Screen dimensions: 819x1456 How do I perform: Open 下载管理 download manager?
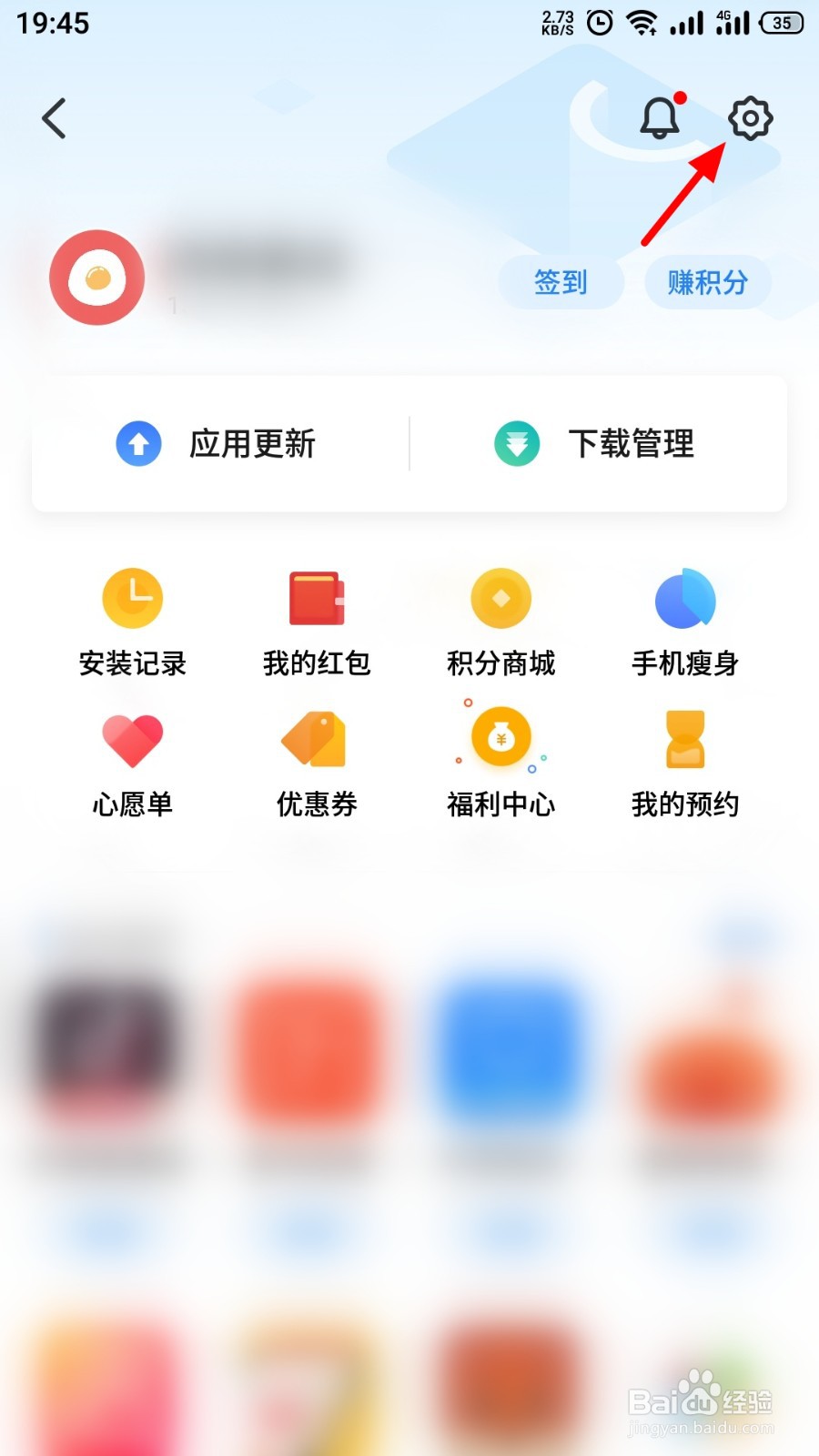pyautogui.click(x=596, y=444)
